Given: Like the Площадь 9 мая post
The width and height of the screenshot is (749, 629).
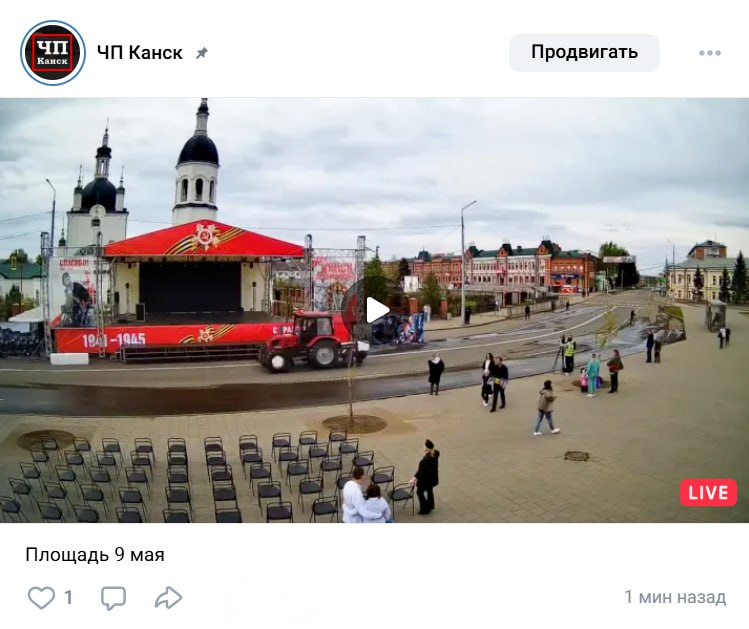Looking at the screenshot, I should (41, 598).
